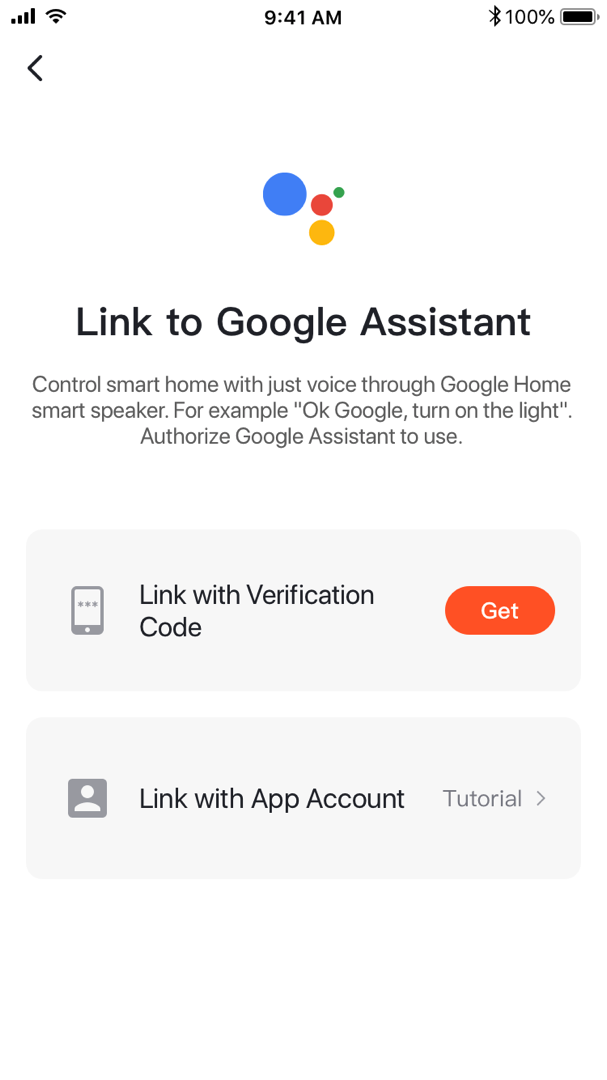Tap Get to obtain a verification code
Image resolution: width=607 pixels, height=1080 pixels.
pyautogui.click(x=500, y=610)
